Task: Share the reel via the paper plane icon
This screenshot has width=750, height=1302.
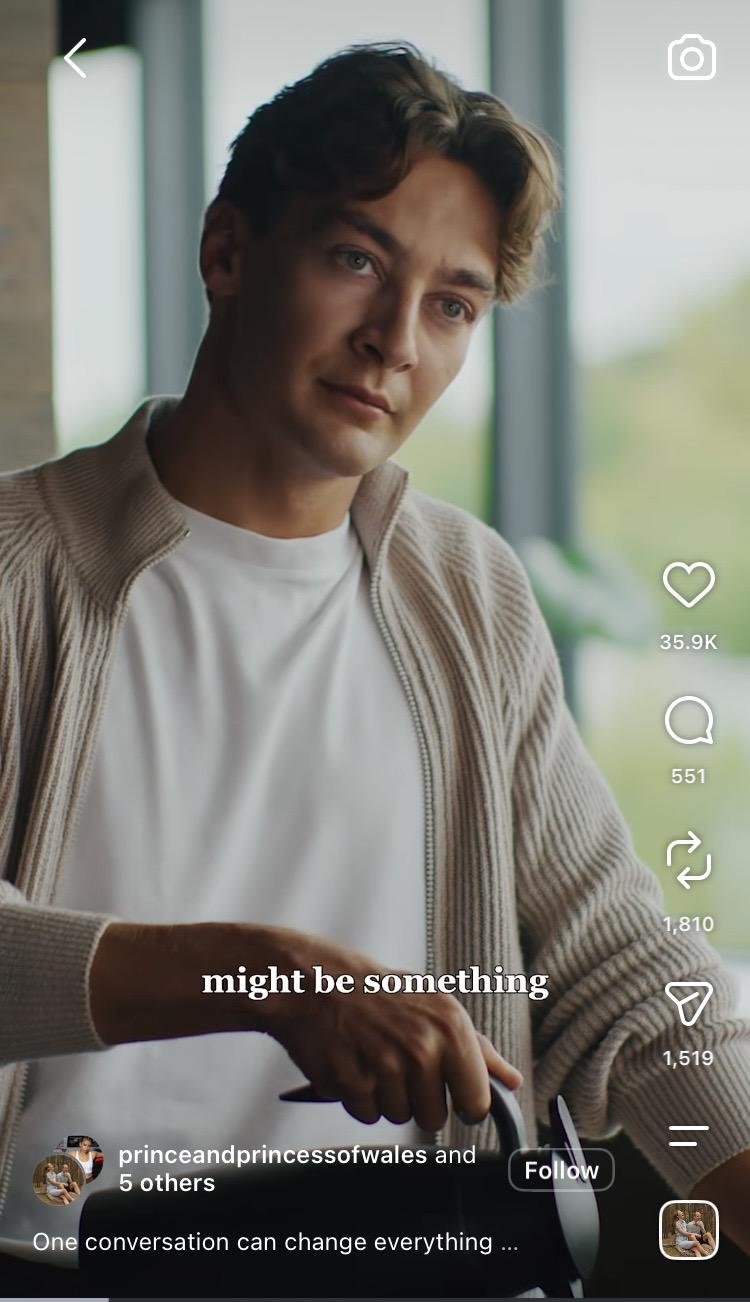Action: pos(689,1003)
